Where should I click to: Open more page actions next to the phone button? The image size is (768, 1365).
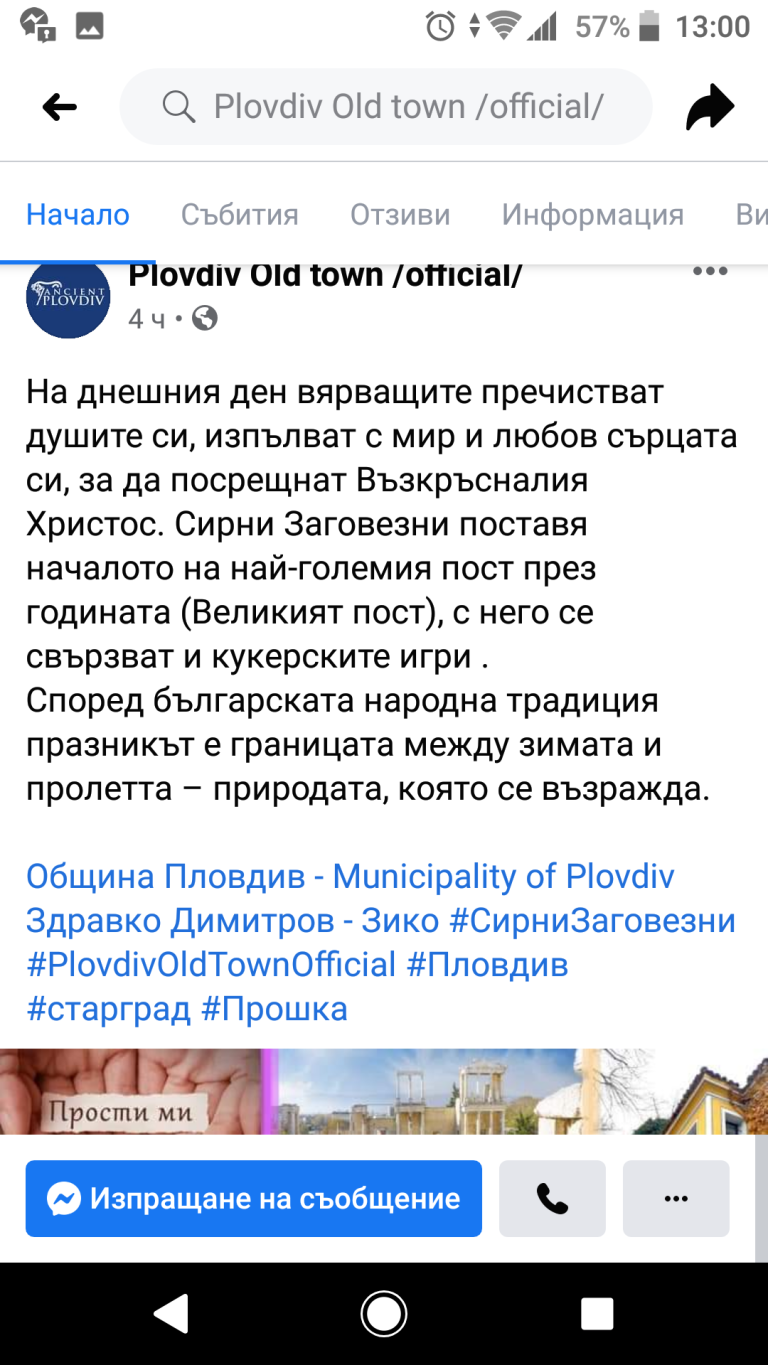coord(676,1198)
